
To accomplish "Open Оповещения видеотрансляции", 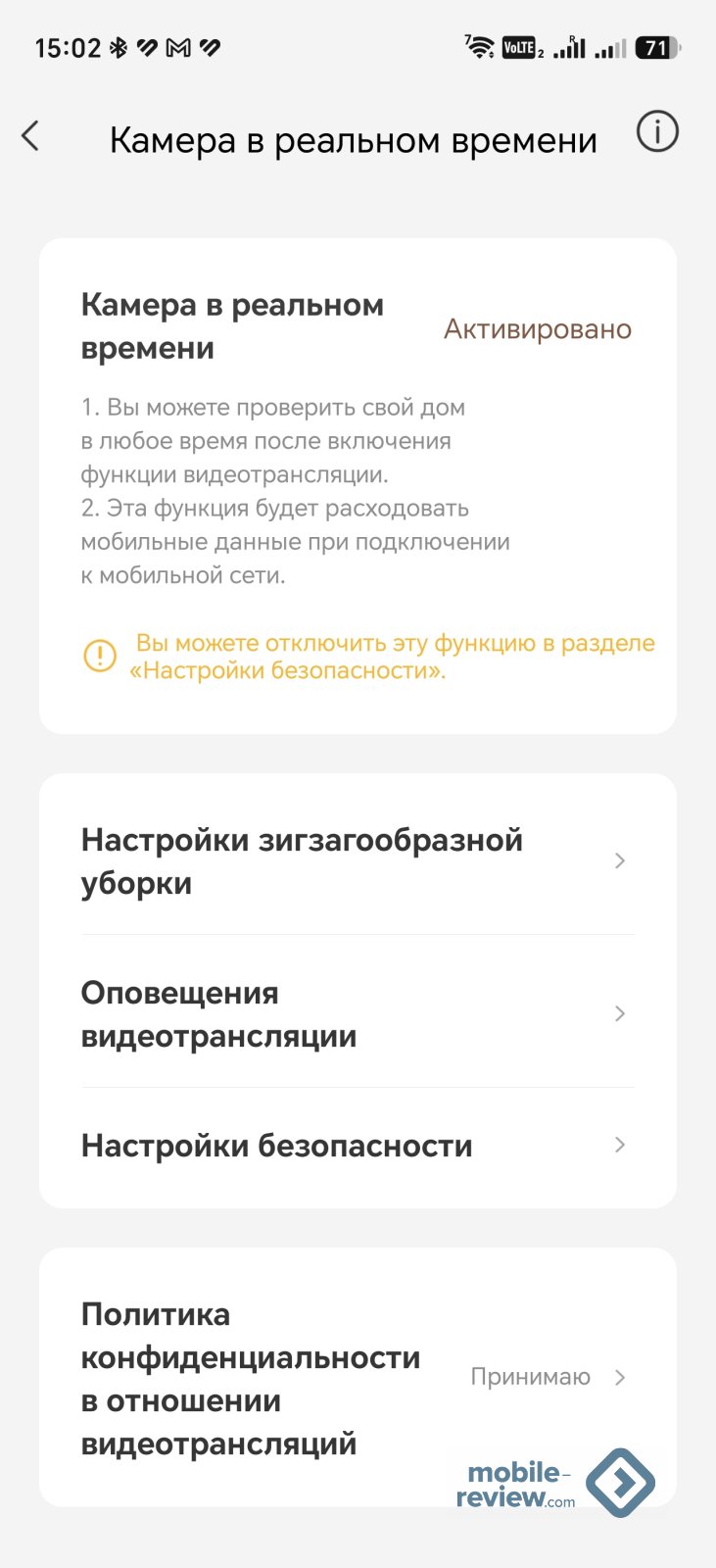I will click(358, 1013).
